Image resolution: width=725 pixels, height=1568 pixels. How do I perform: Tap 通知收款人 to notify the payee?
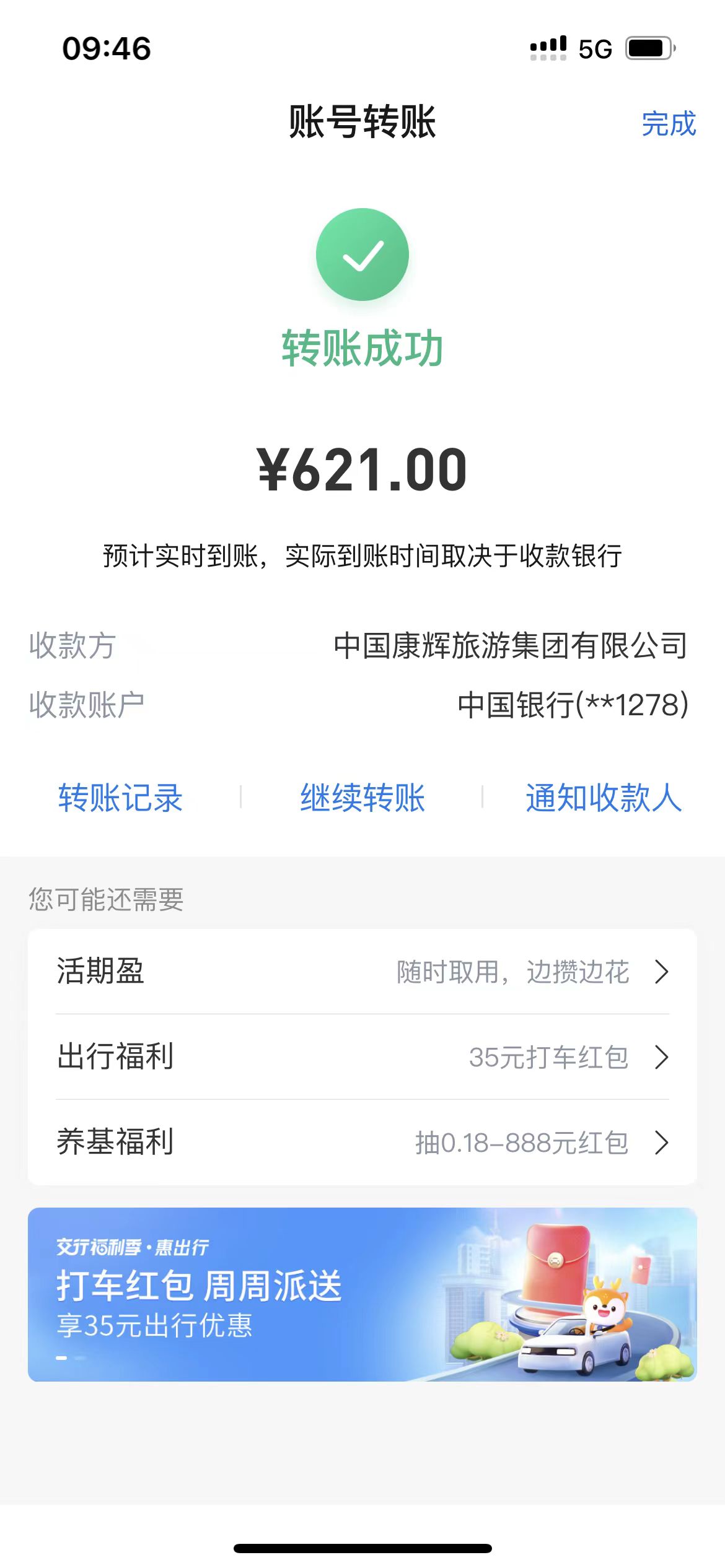pos(604,798)
